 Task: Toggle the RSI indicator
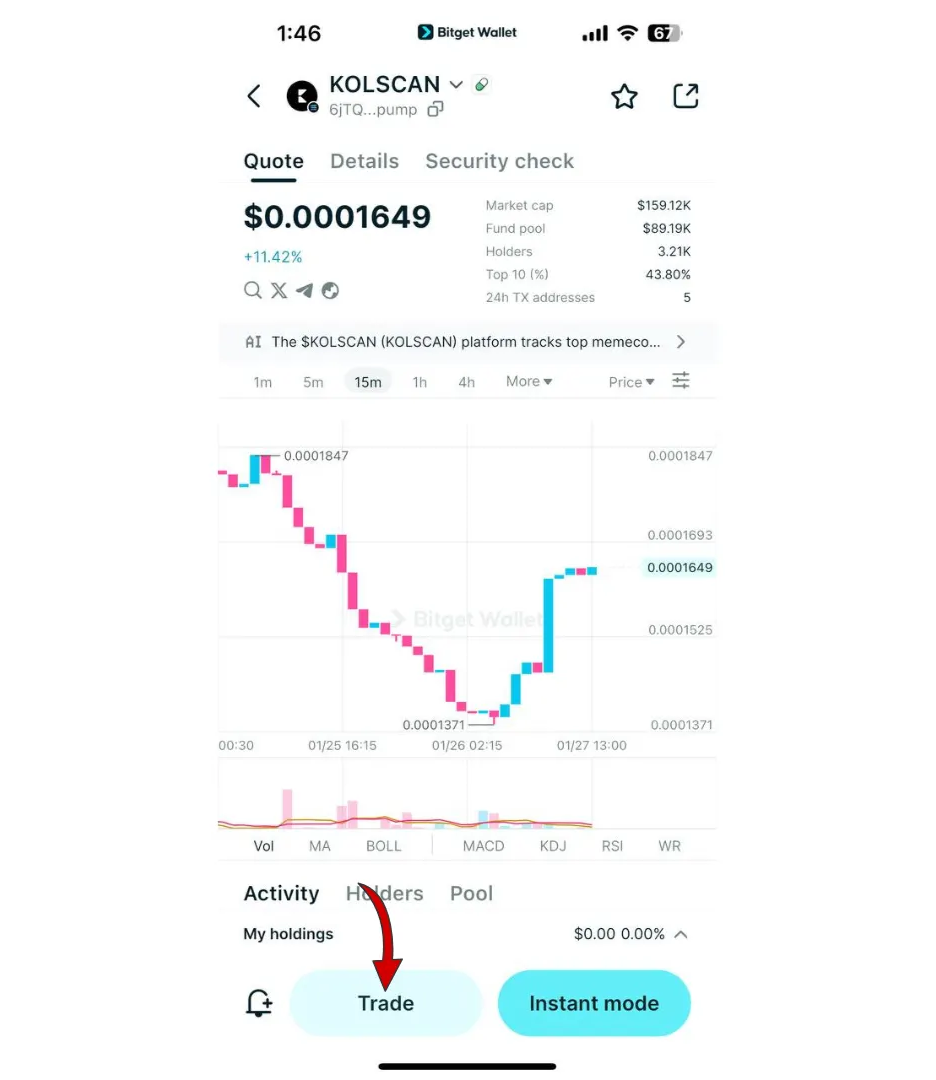click(612, 845)
